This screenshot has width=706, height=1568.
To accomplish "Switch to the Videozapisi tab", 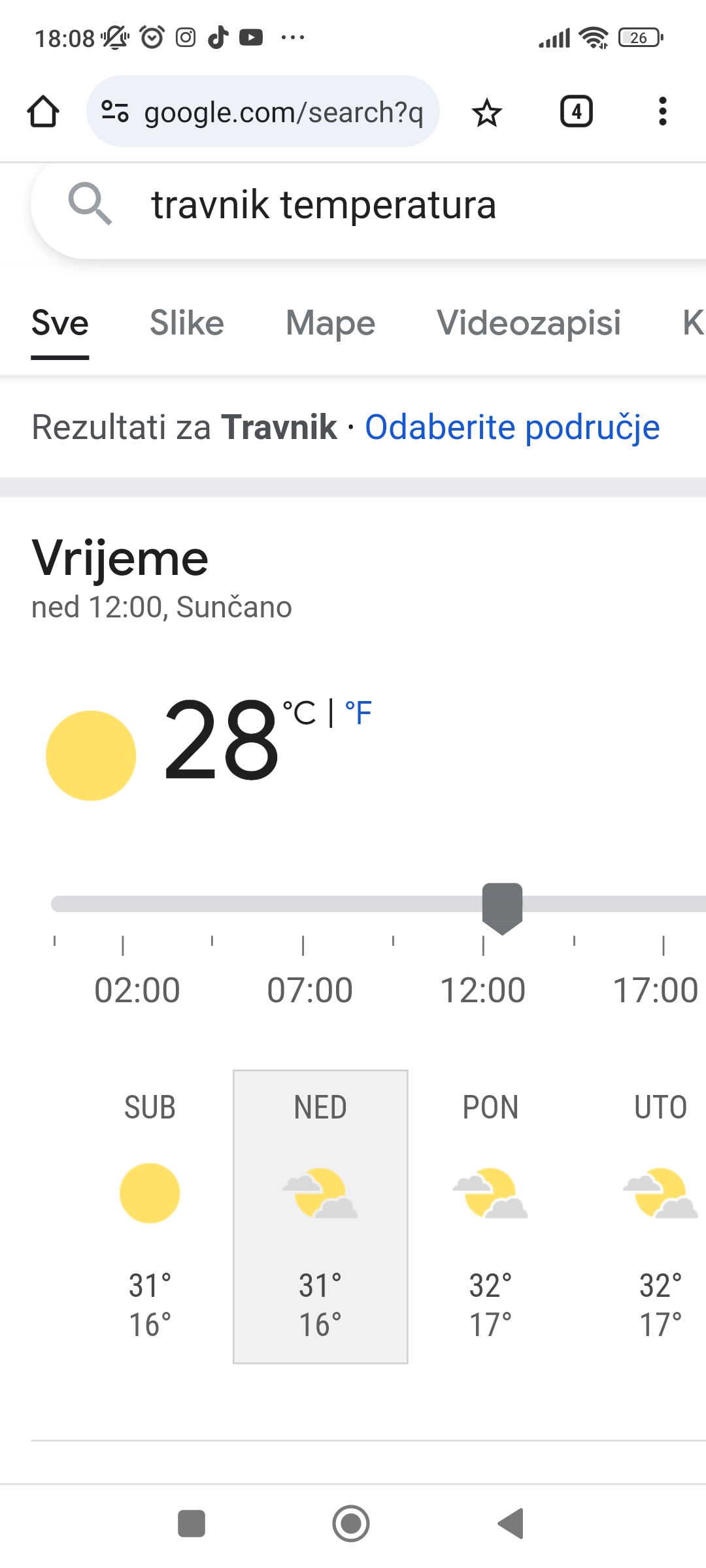I will click(528, 323).
